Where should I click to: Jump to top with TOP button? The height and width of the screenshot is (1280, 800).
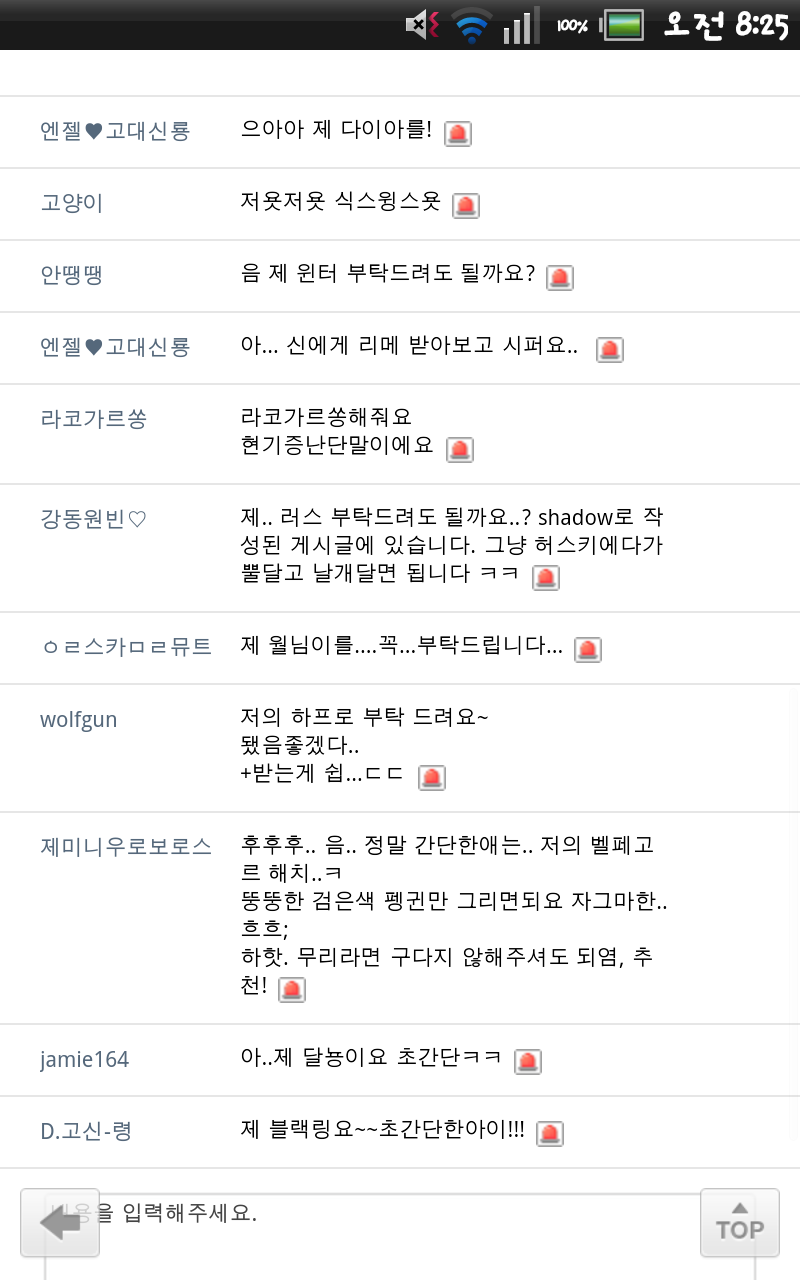(740, 1222)
